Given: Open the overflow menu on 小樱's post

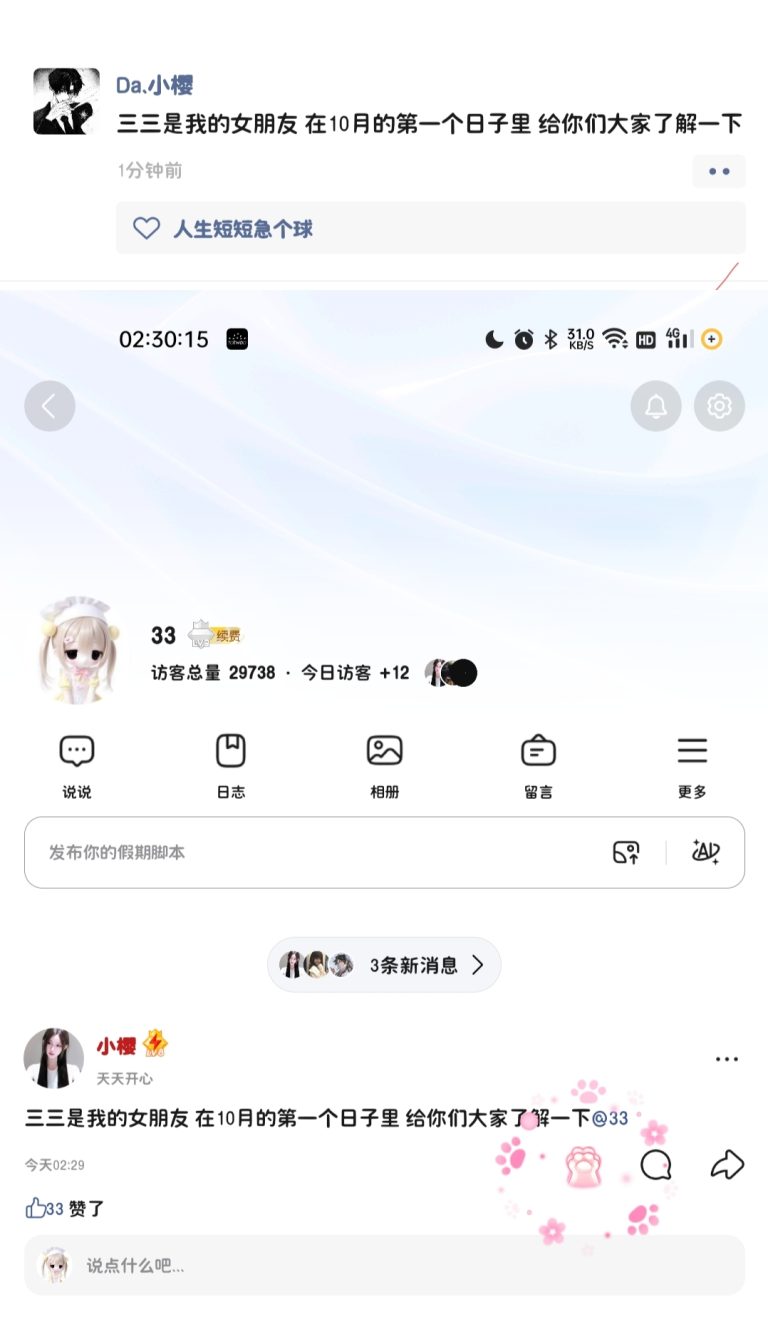Looking at the screenshot, I should (727, 1060).
